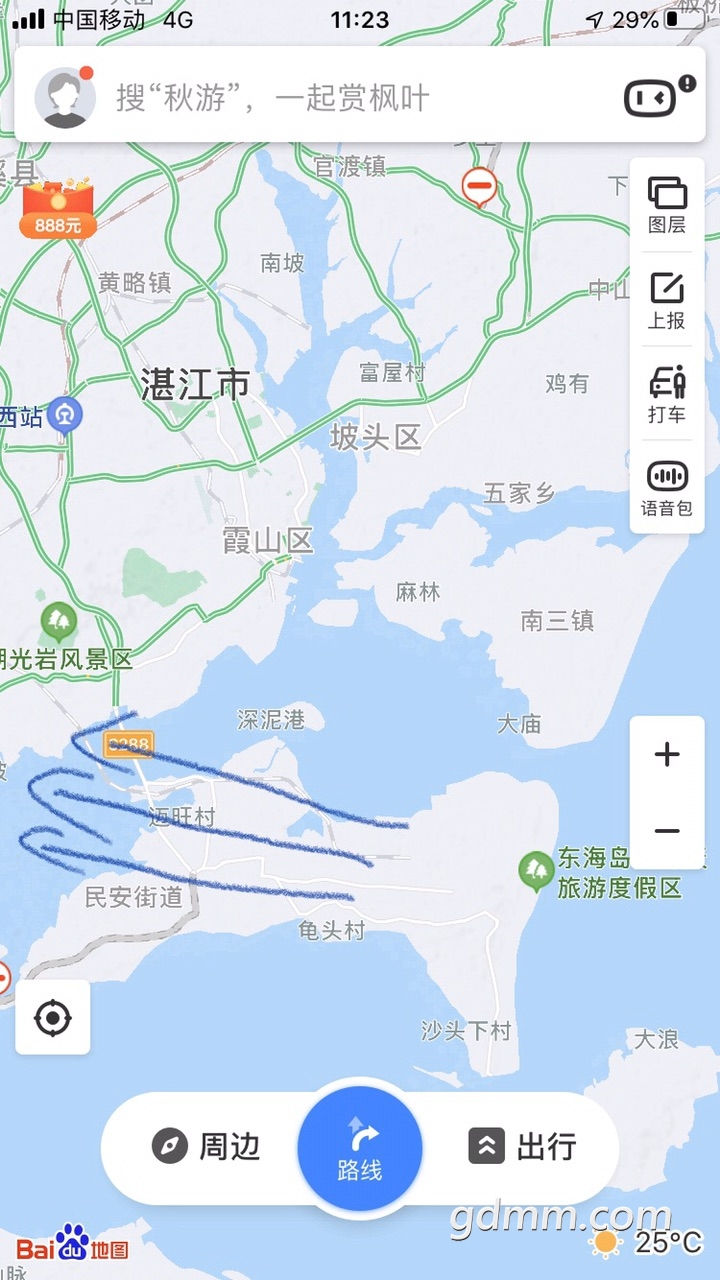Screen dimensions: 720x1280
Task: Open the assistant icon in search bar
Action: [x=651, y=97]
